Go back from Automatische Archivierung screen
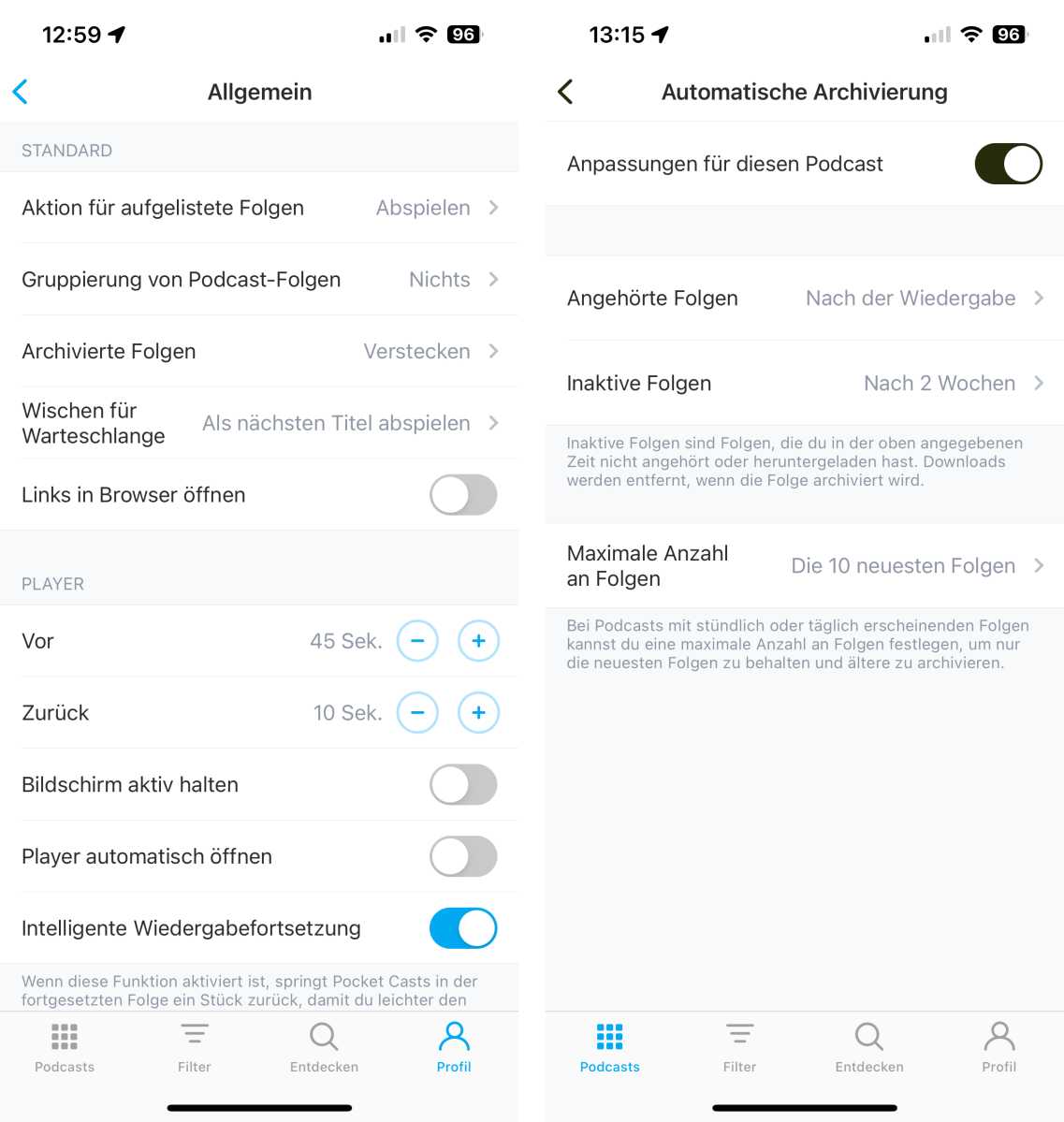The height and width of the screenshot is (1122, 1064). tap(565, 92)
